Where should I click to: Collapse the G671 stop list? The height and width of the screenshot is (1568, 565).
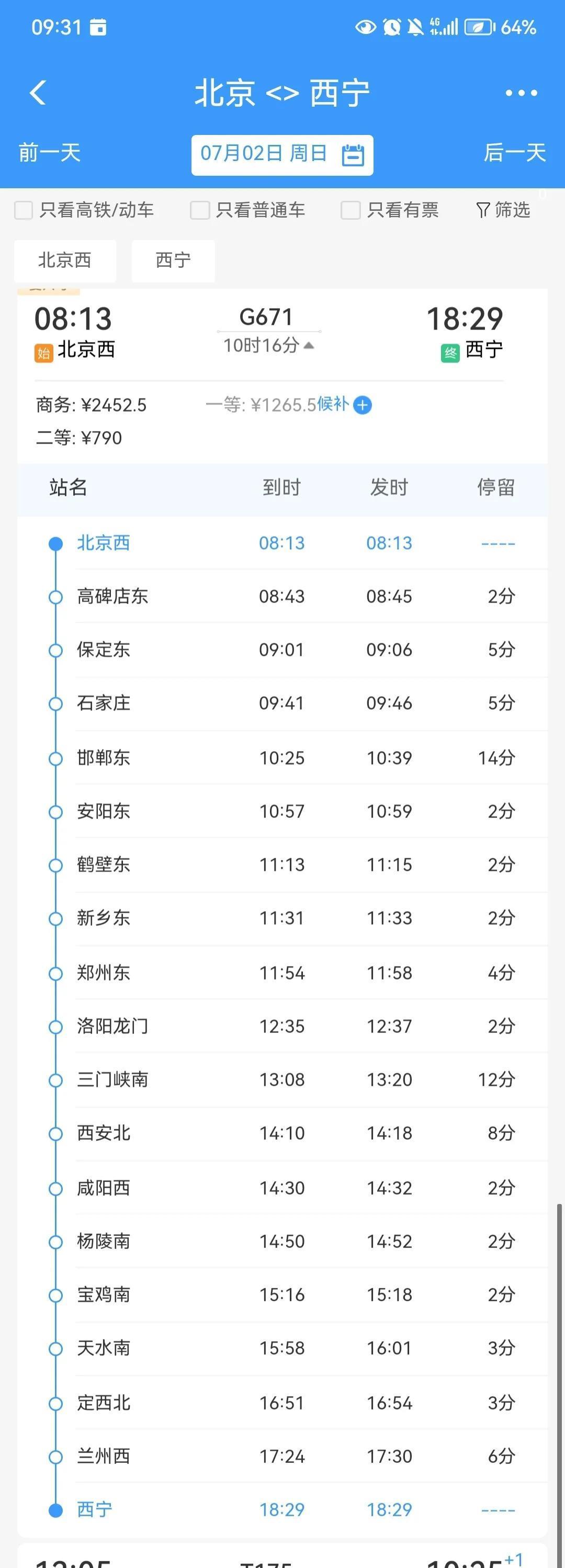pos(268,346)
